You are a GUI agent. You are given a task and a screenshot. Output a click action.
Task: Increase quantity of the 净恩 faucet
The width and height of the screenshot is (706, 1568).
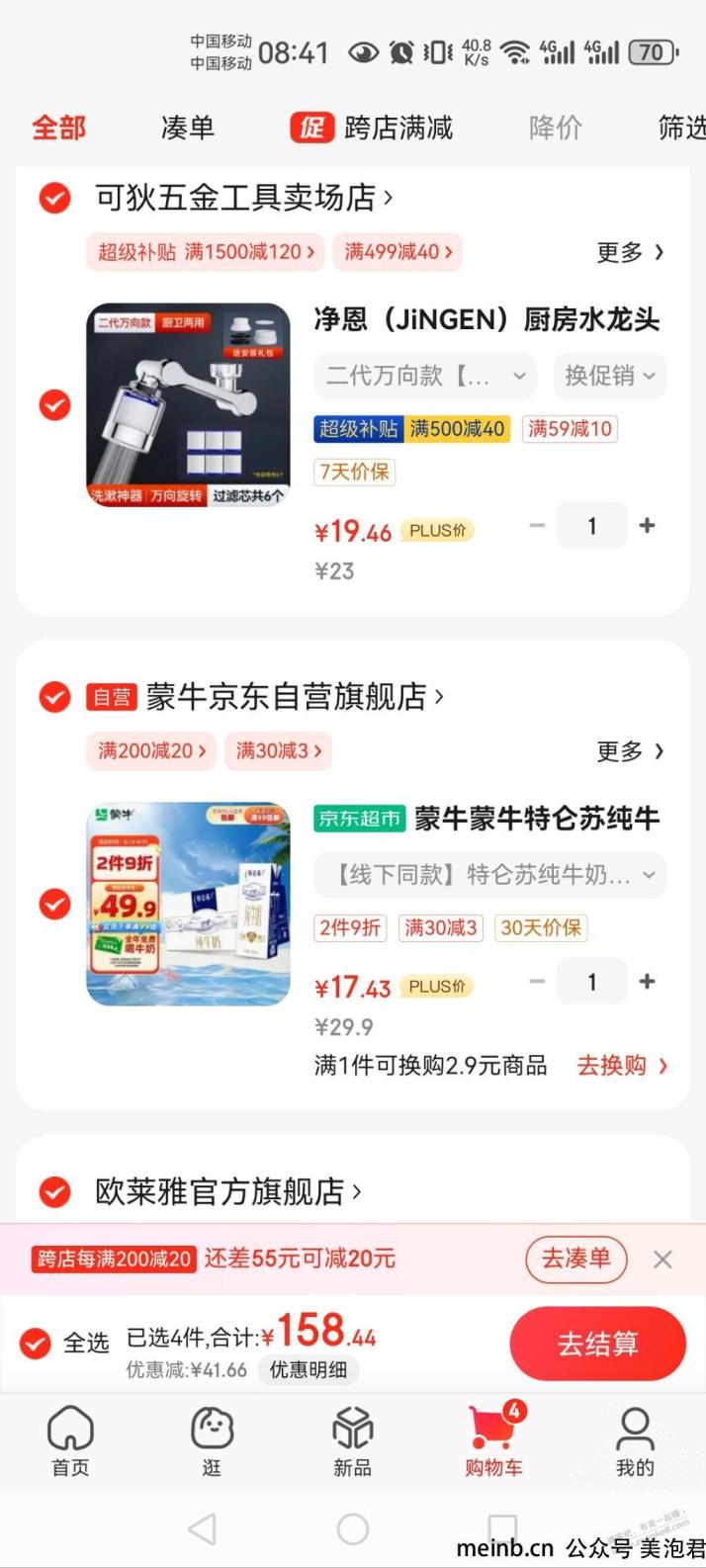pos(647,526)
